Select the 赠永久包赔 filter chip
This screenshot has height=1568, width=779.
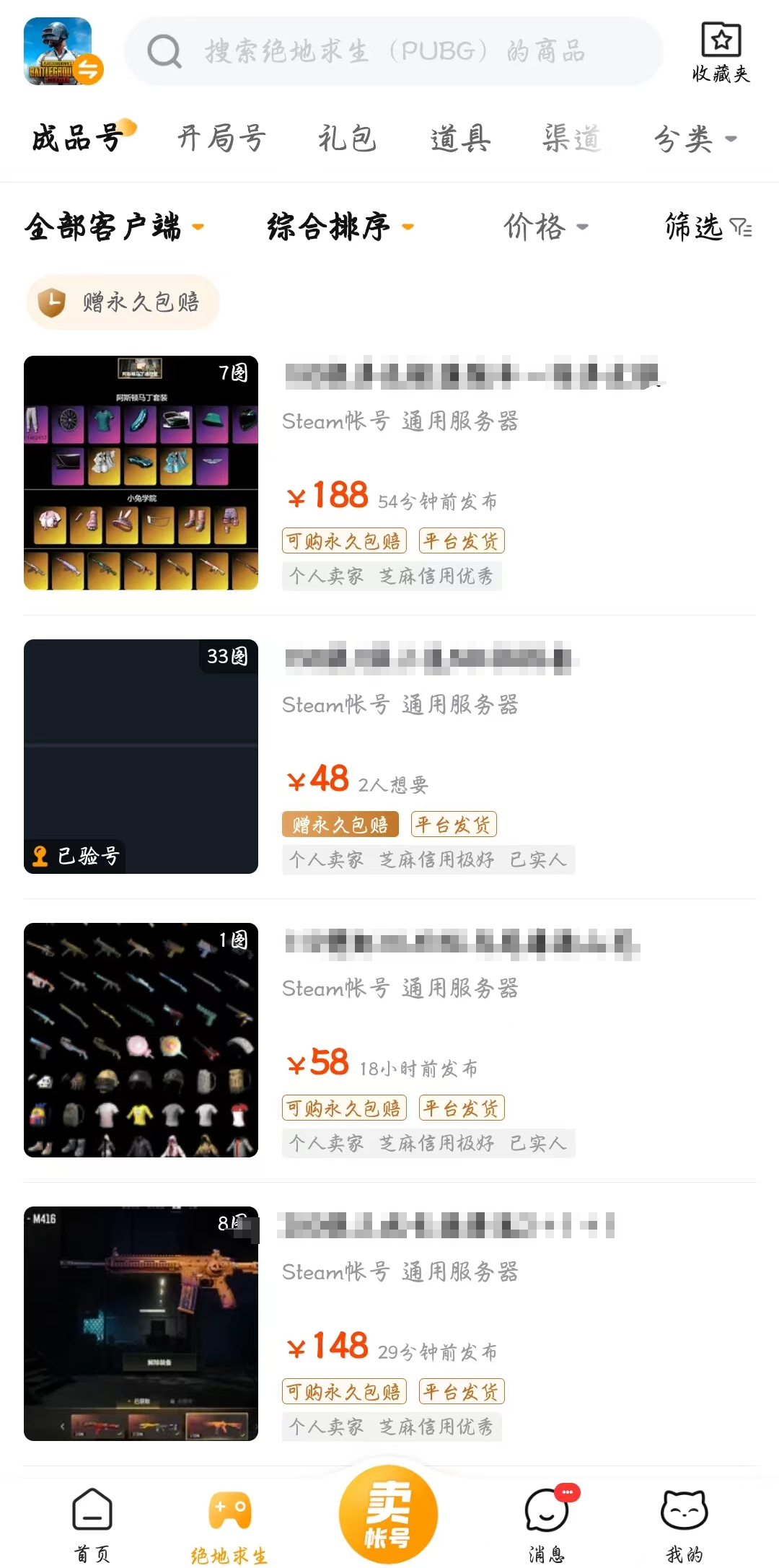click(123, 302)
